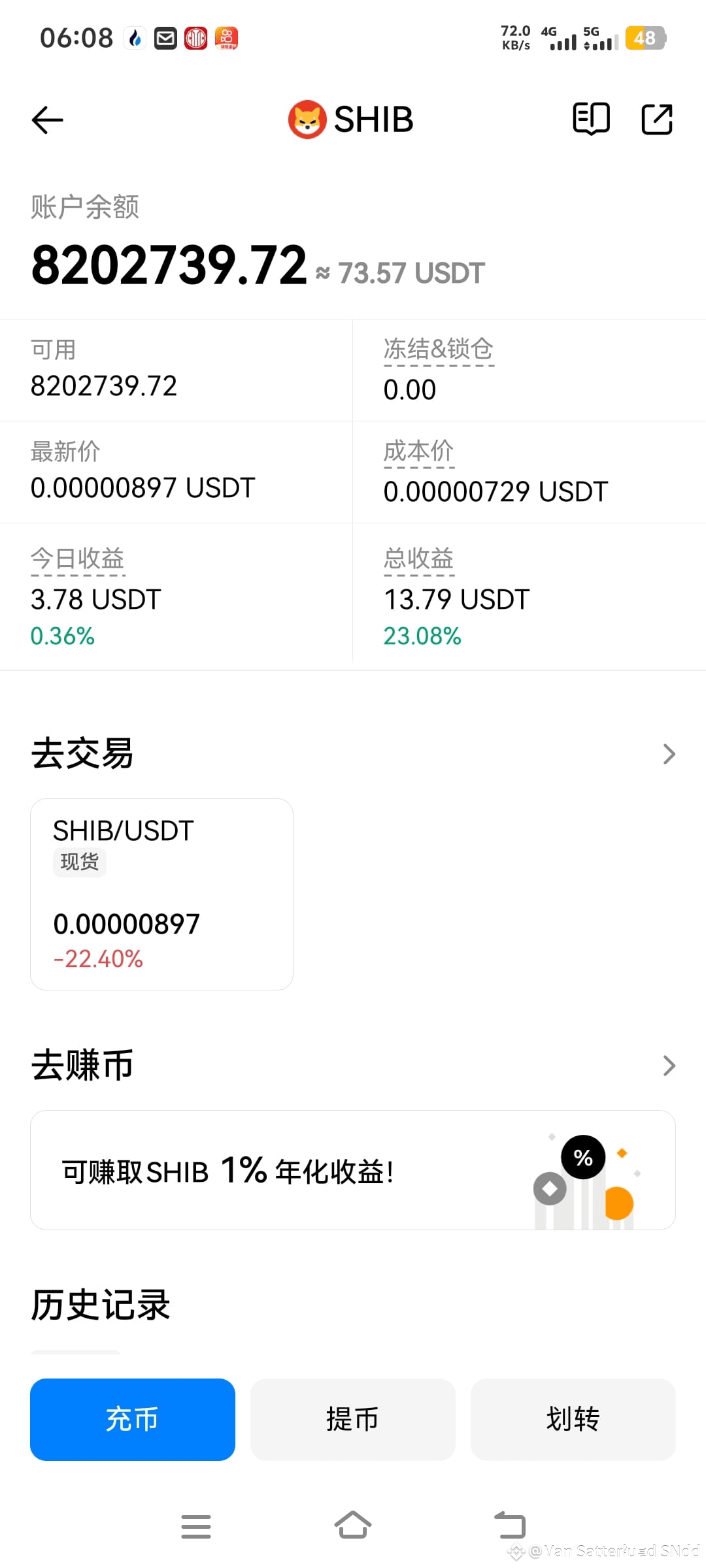Open the guide book icon in header
Image resolution: width=706 pixels, height=1568 pixels.
(591, 119)
